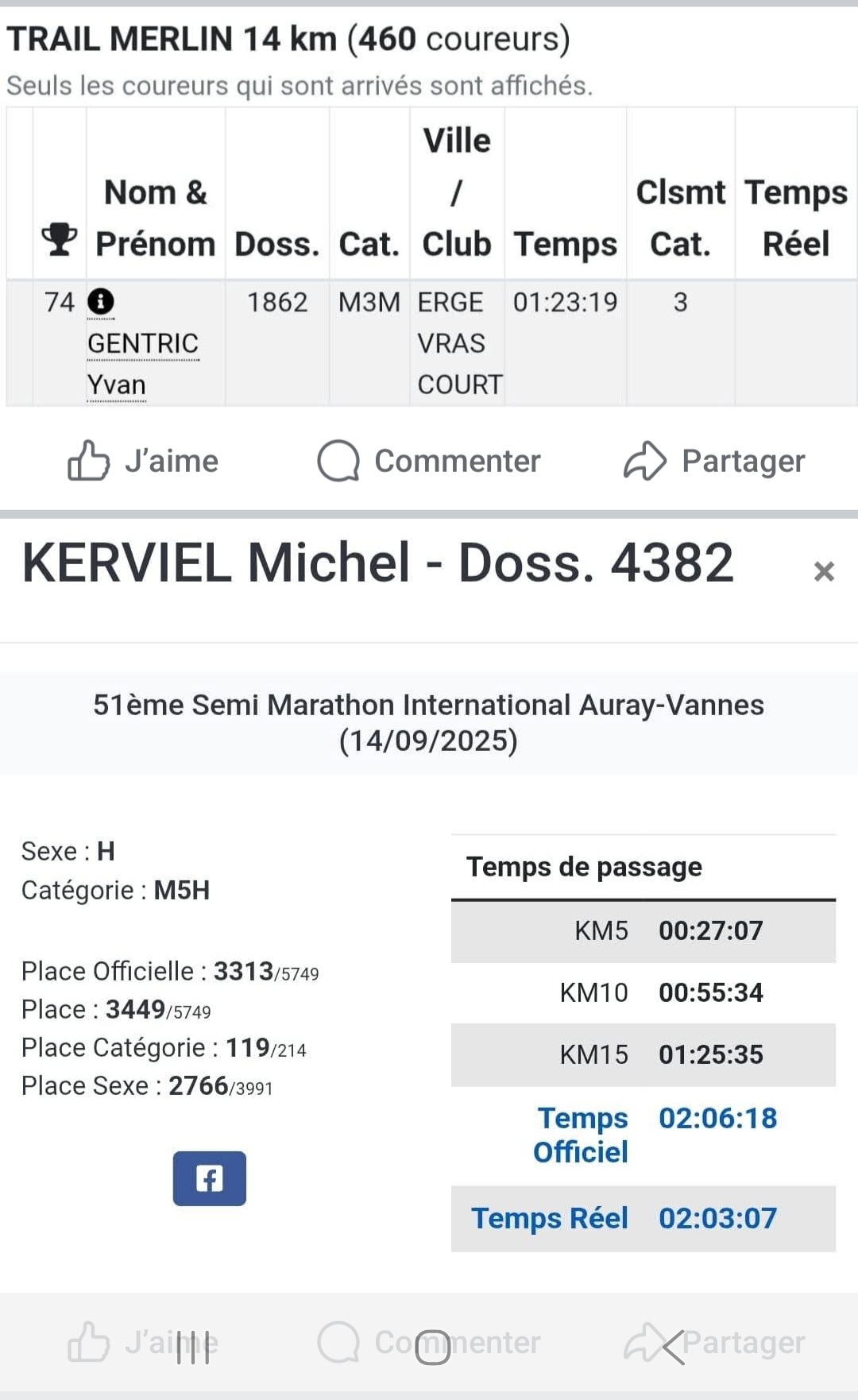Share the Trail Merlin results post
The image size is (858, 1400).
(x=714, y=461)
